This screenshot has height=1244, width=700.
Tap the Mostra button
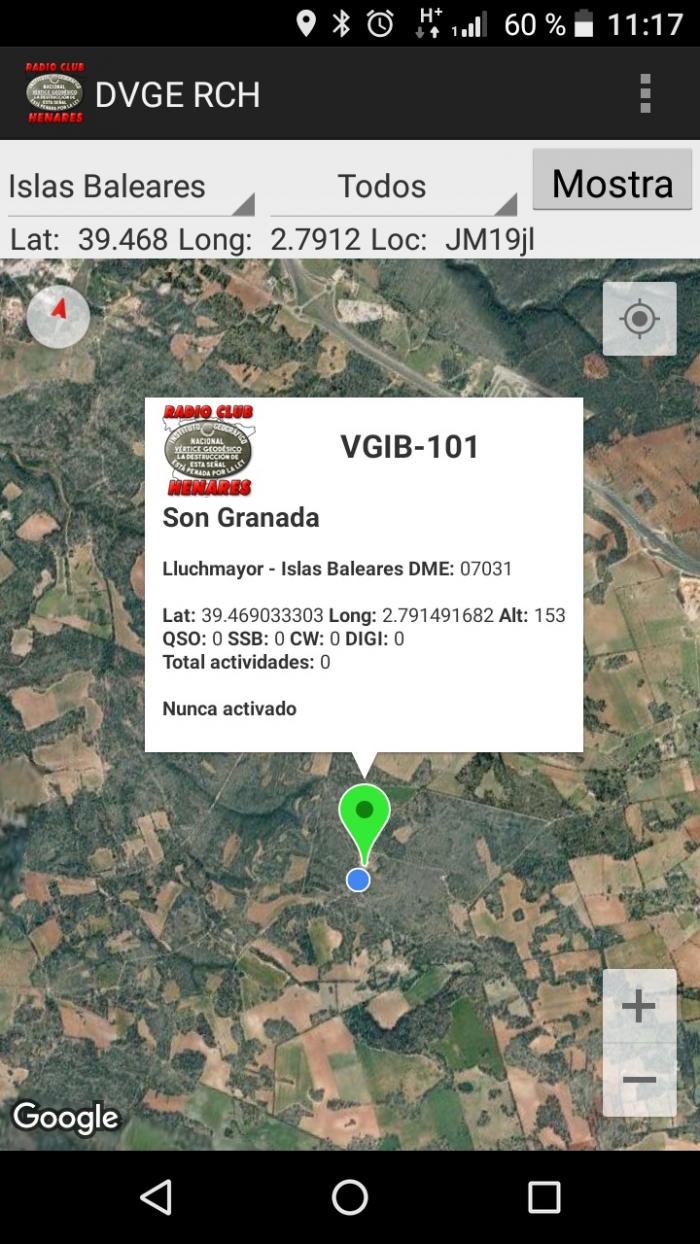pos(612,180)
